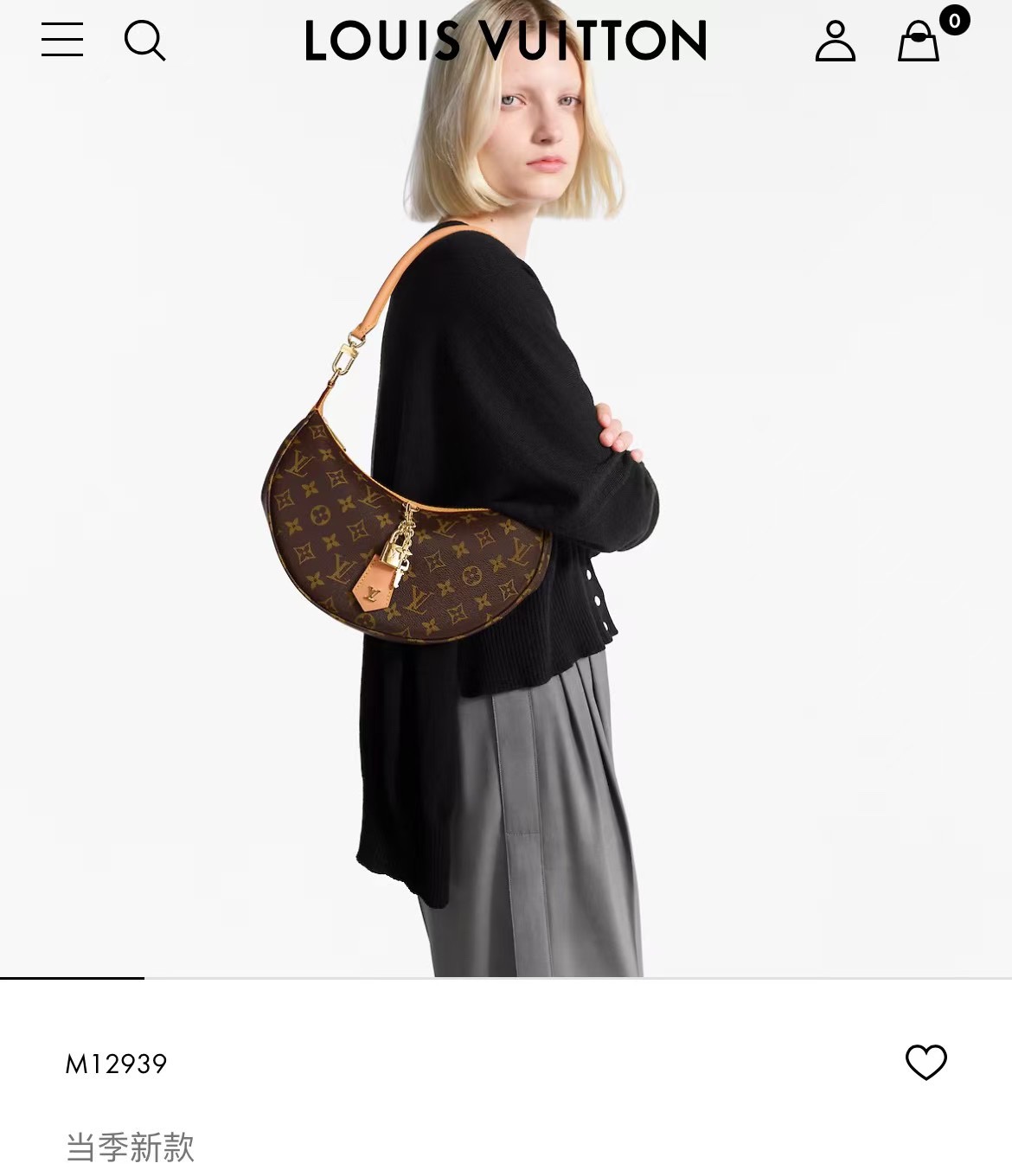
Task: Open the search magnifier
Action: pyautogui.click(x=144, y=41)
